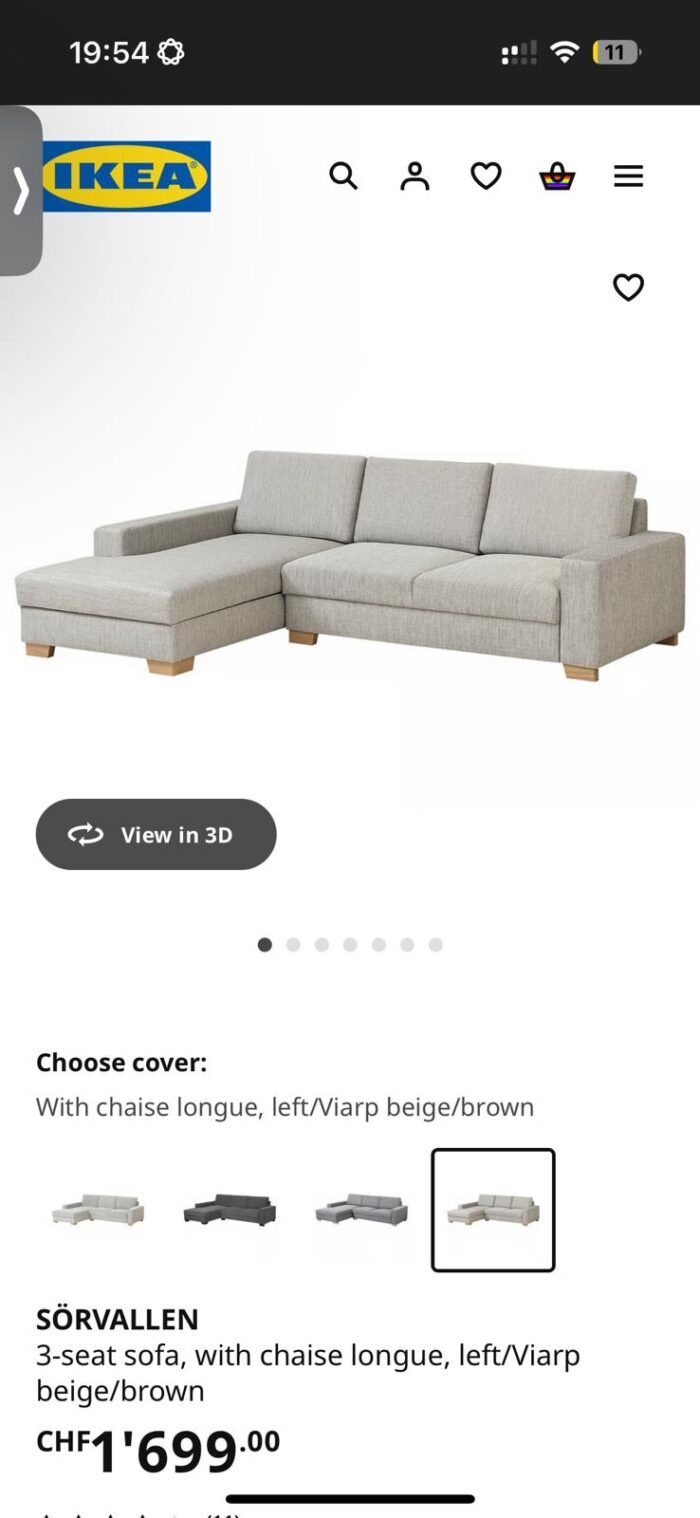Jump to the second image indicator dot
This screenshot has width=700, height=1518.
293,945
